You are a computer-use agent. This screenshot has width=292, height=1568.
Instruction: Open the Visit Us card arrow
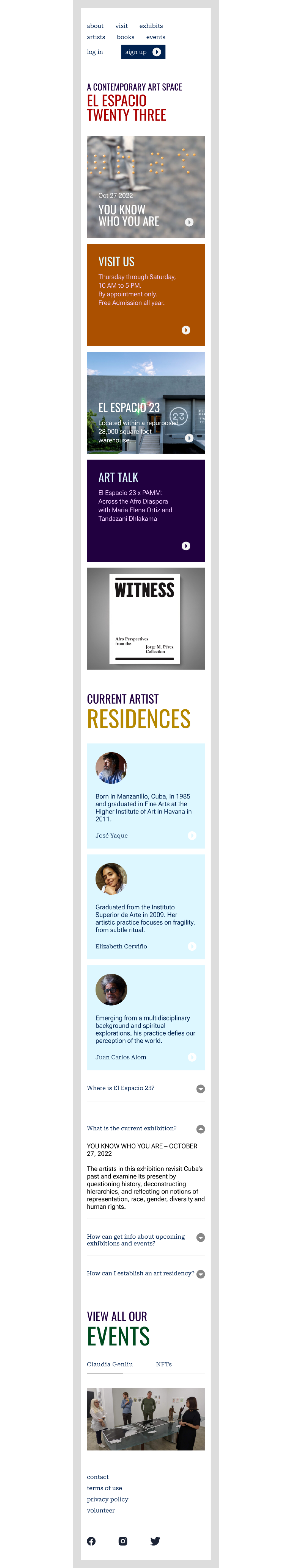tap(186, 330)
